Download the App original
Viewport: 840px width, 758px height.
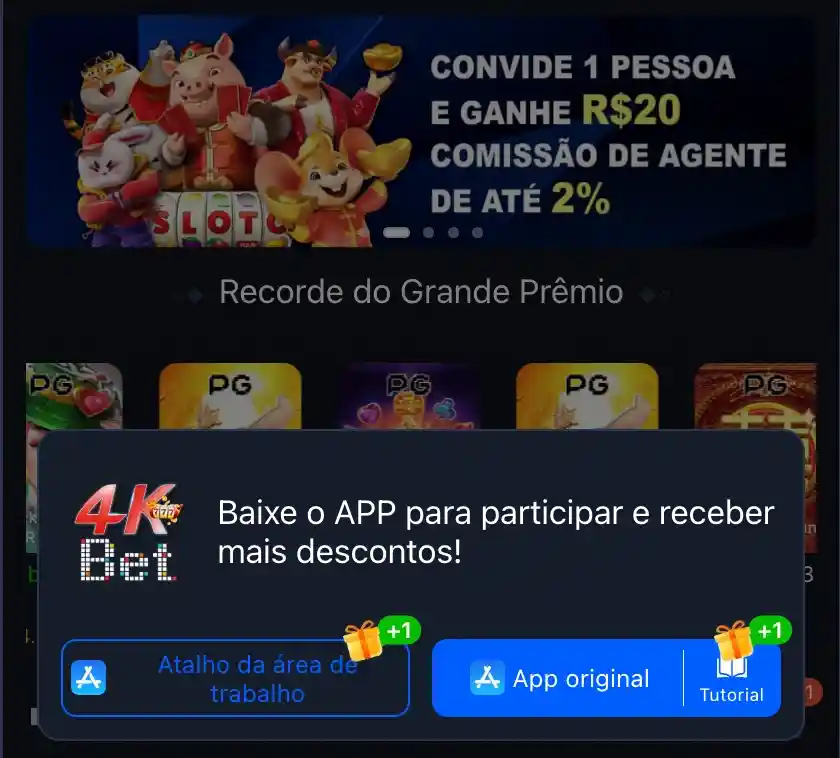[x=559, y=679]
